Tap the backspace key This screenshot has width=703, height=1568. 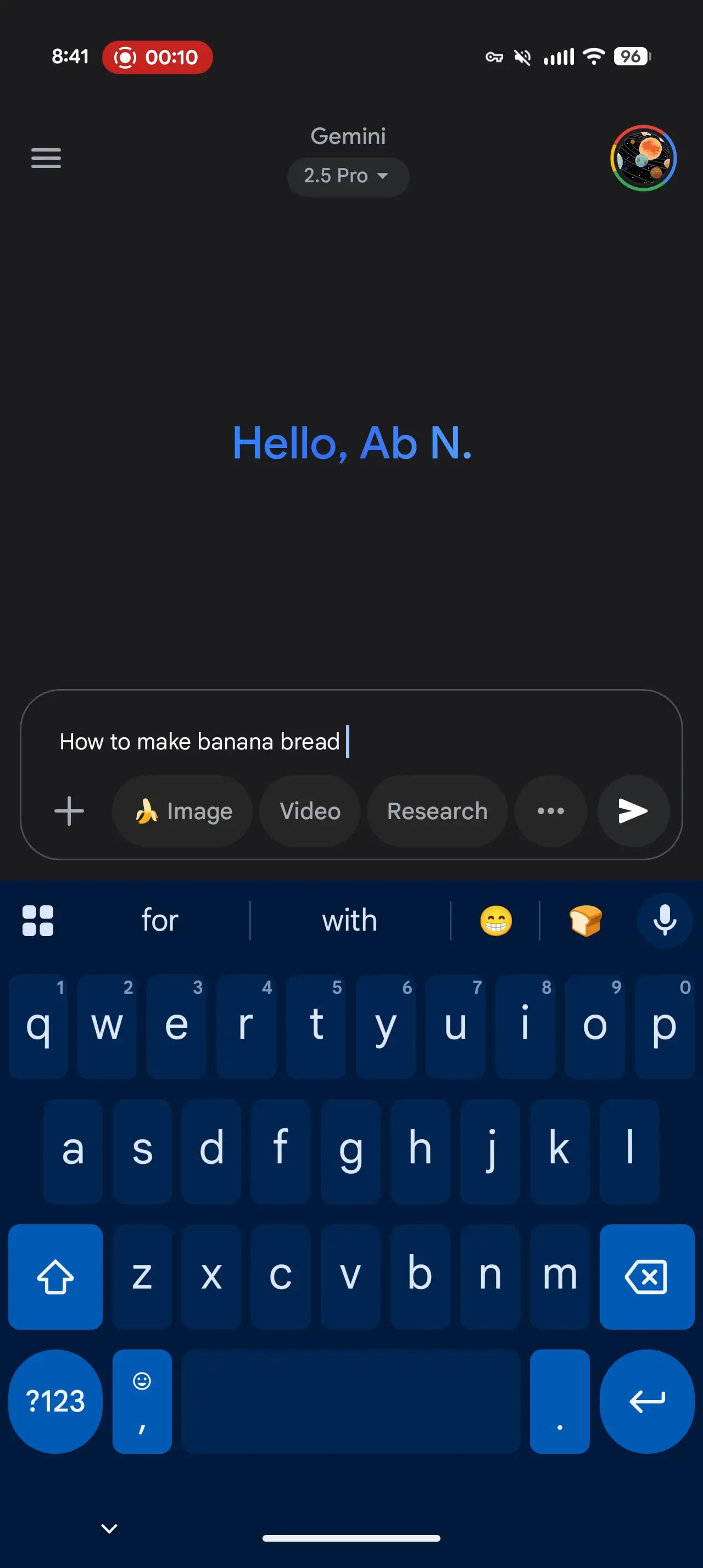point(646,1276)
